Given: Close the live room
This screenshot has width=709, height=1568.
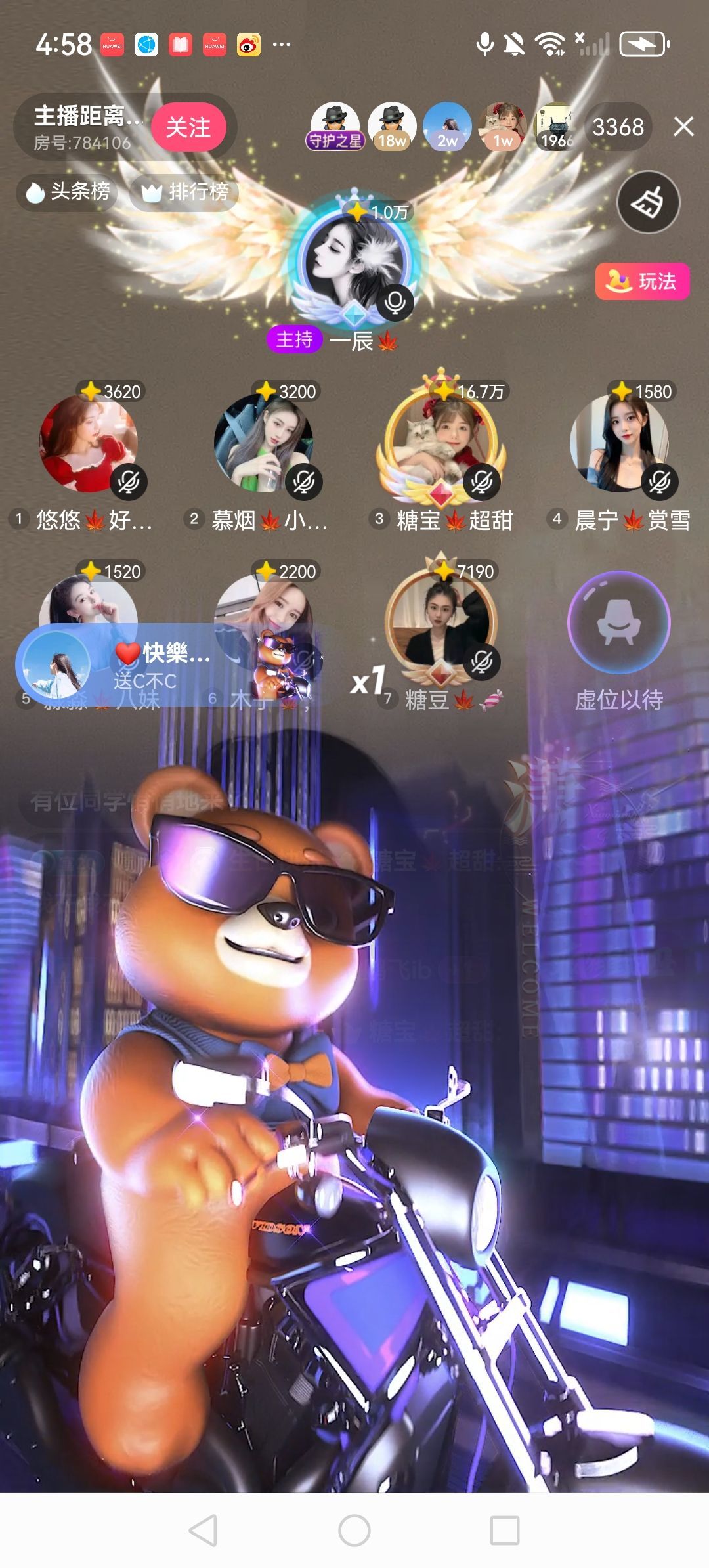Looking at the screenshot, I should click(683, 127).
